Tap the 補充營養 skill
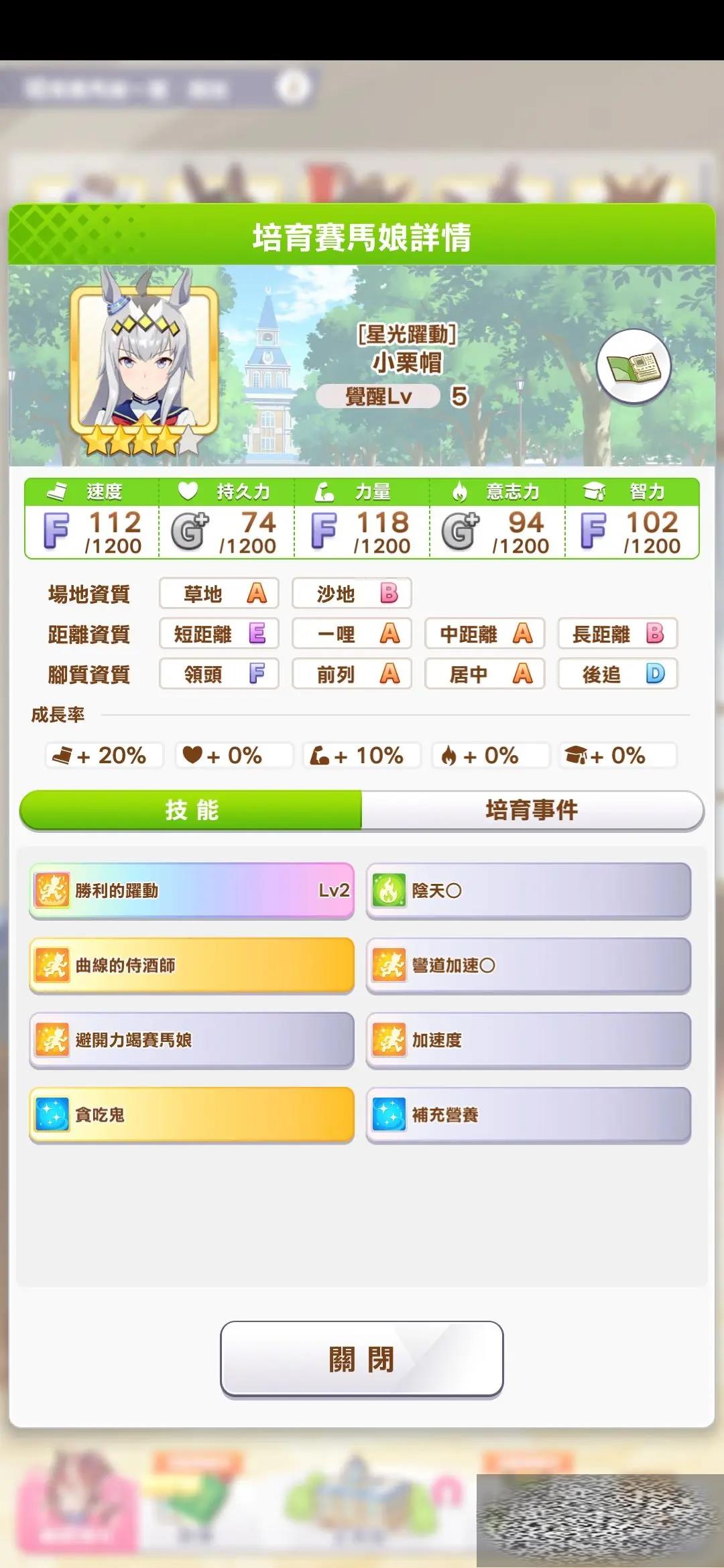The width and height of the screenshot is (724, 1568). pos(528,1114)
